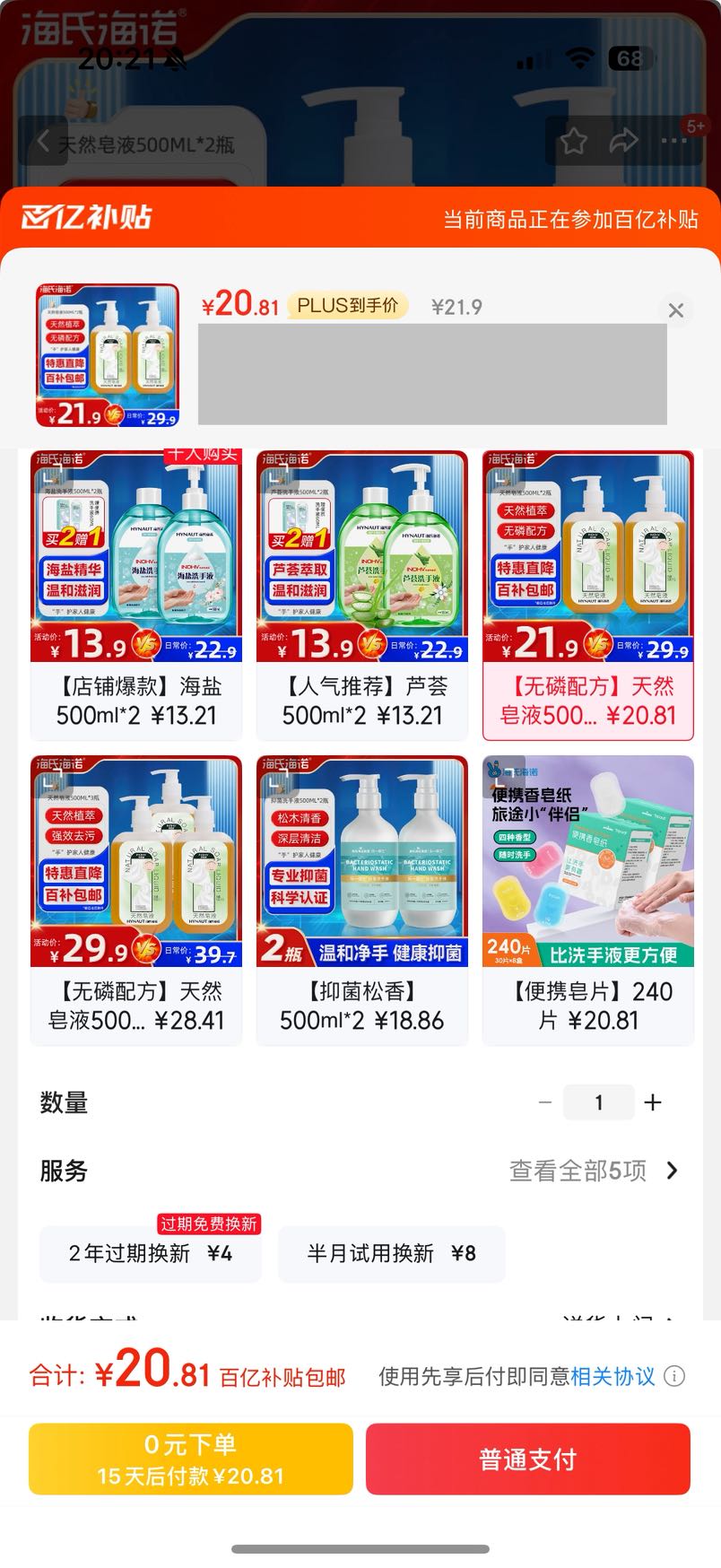Choose the 半月试用换新 ¥8 service
Image resolution: width=721 pixels, height=1568 pixels.
pyautogui.click(x=391, y=1254)
